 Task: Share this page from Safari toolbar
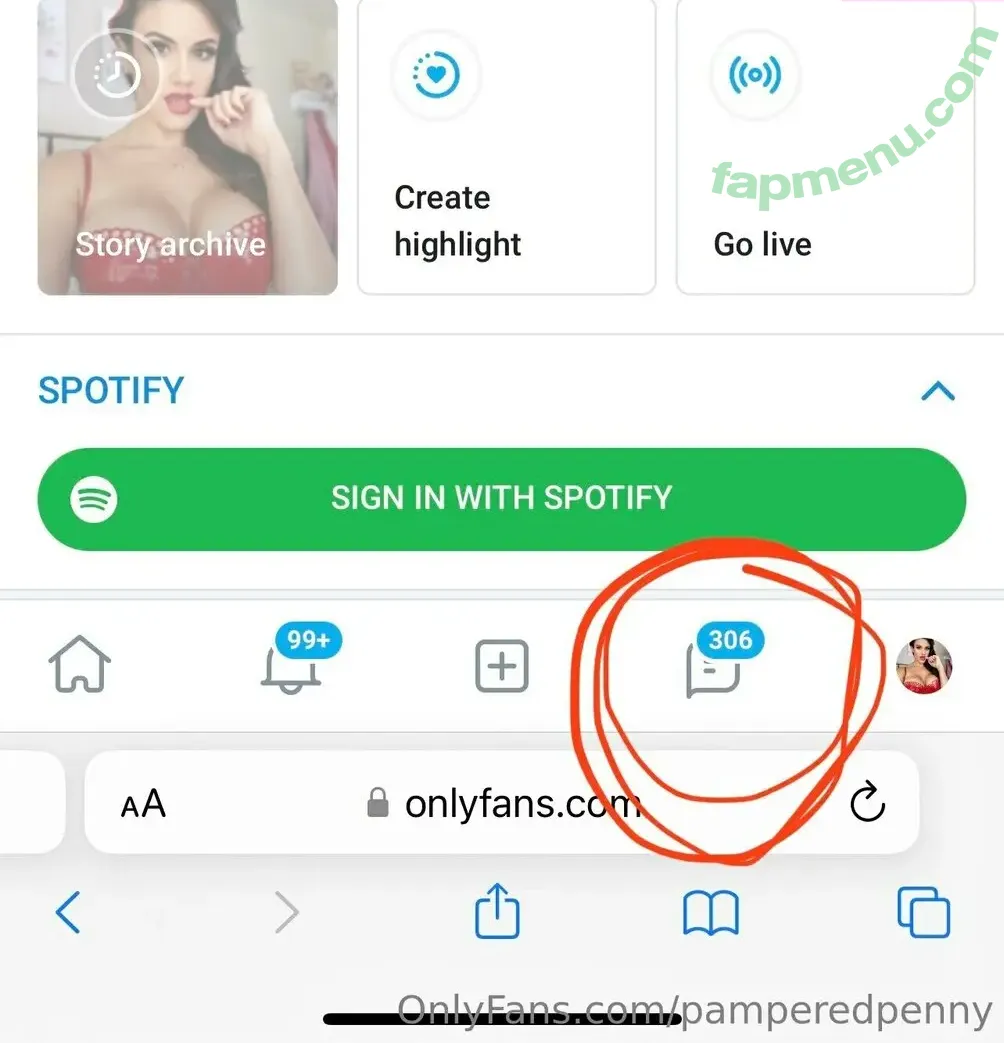tap(497, 913)
